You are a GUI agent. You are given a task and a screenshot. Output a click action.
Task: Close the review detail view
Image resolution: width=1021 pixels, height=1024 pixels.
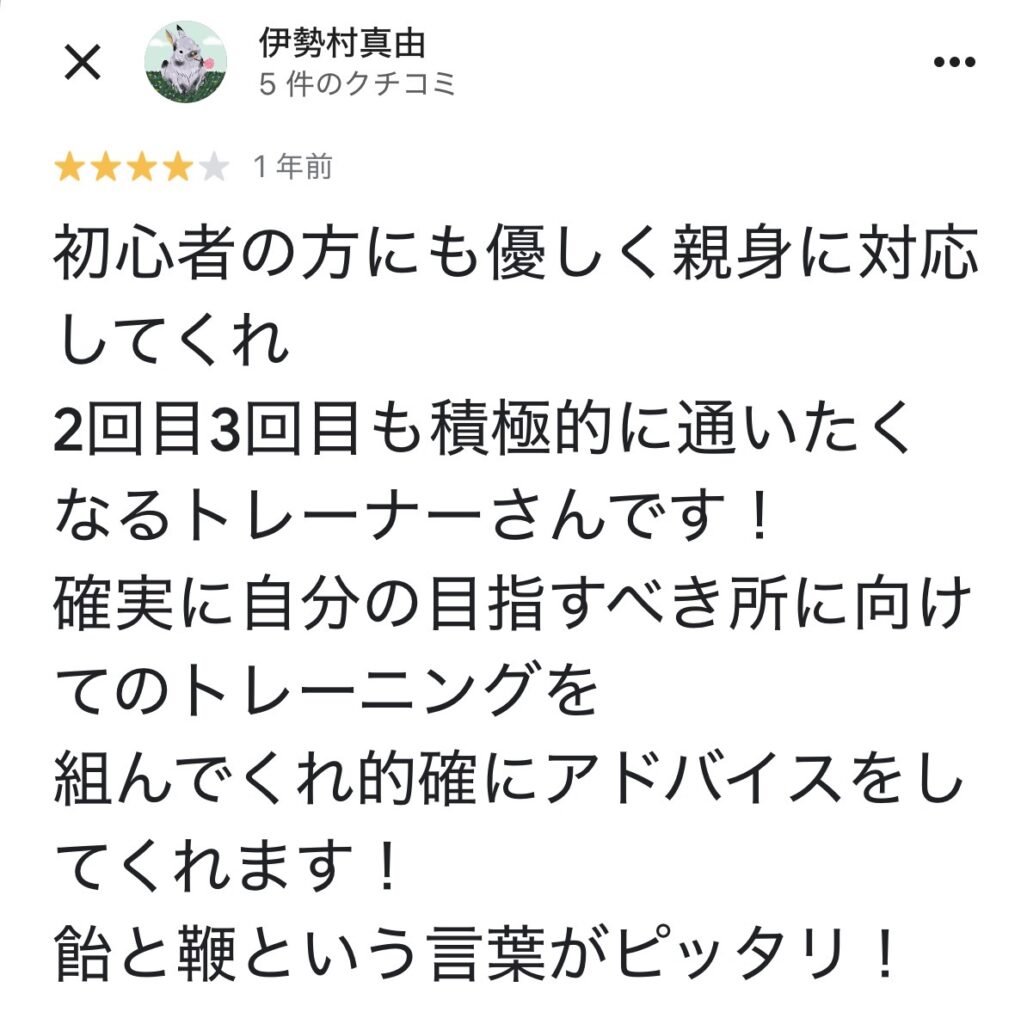click(82, 63)
